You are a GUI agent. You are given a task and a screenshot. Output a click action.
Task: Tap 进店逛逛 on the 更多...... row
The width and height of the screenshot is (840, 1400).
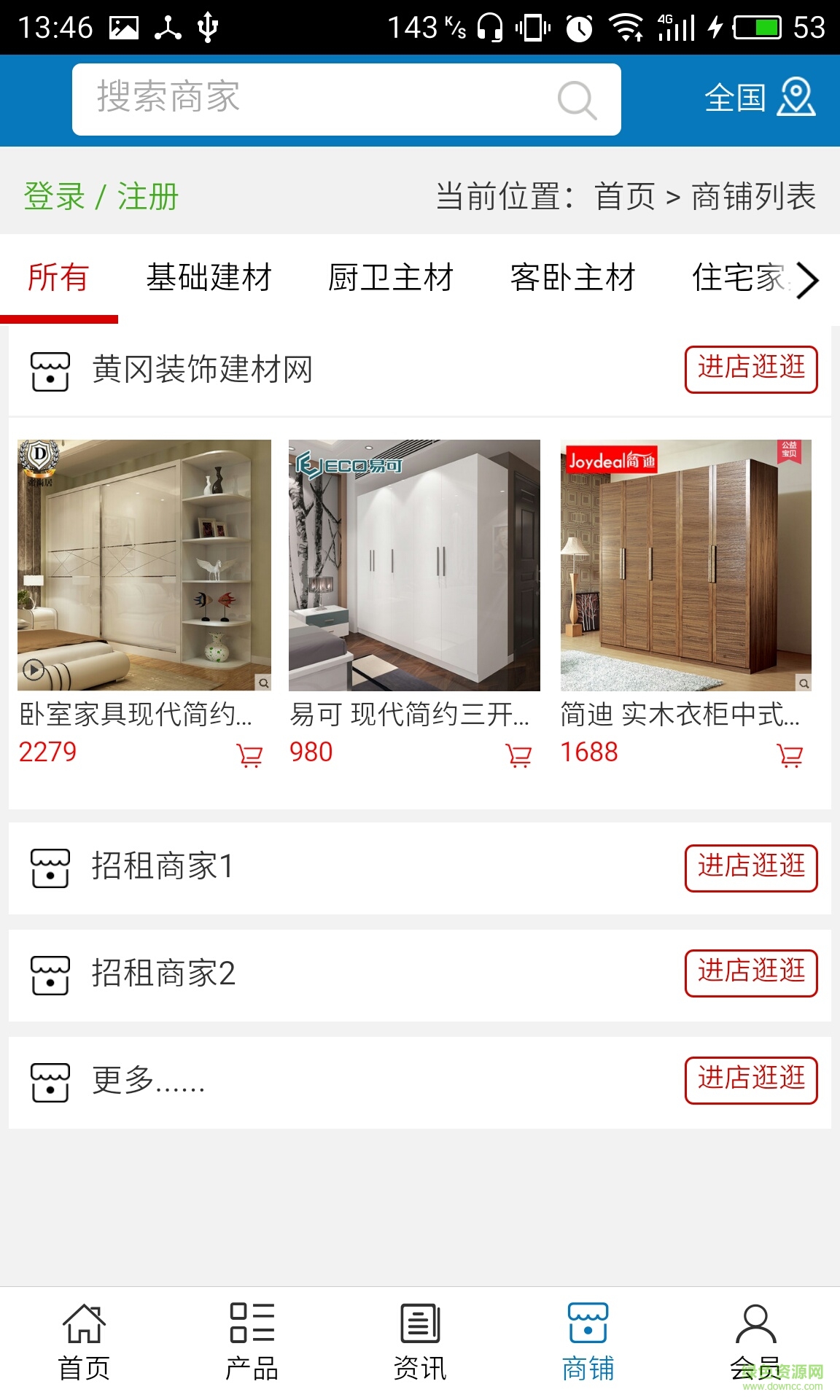(x=751, y=1079)
